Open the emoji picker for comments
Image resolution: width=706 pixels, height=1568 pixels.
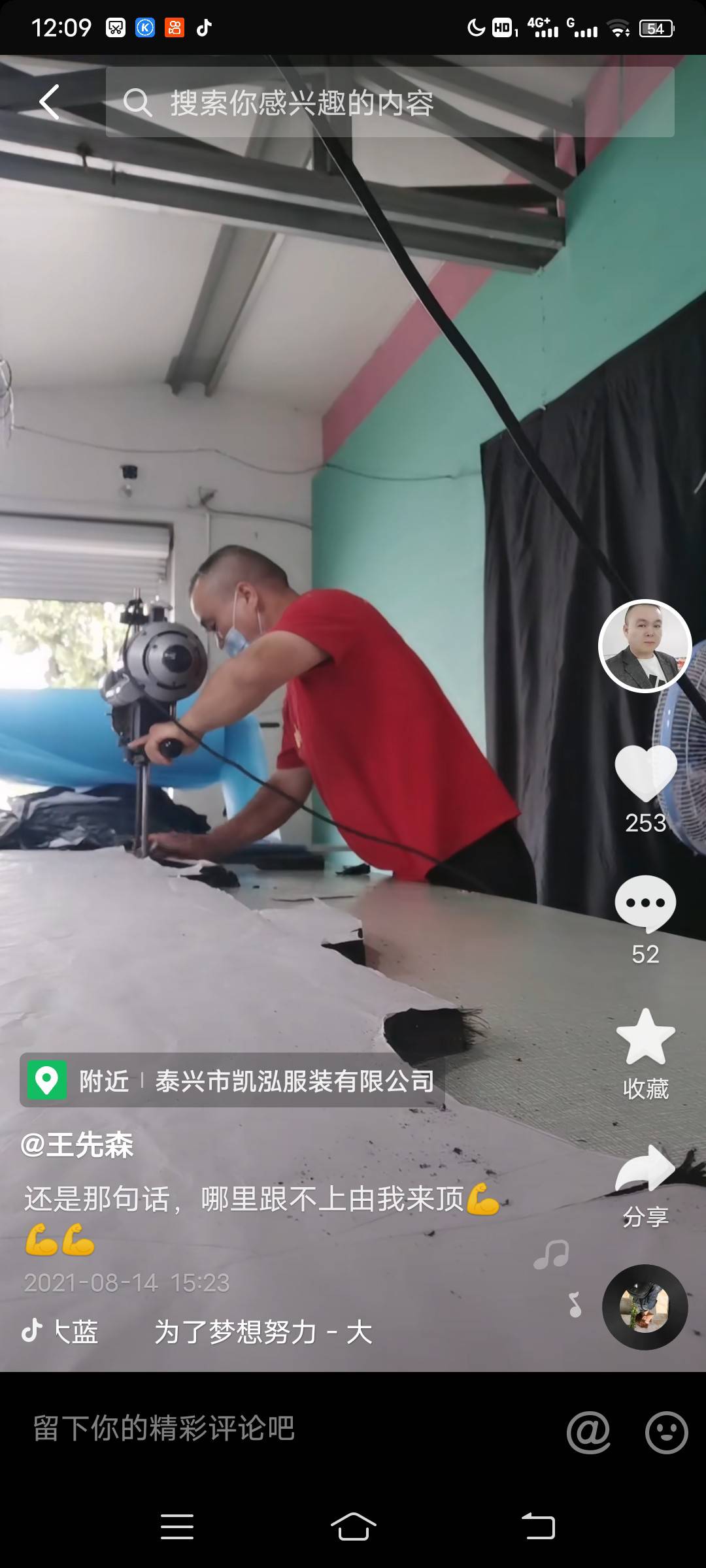coord(666,1432)
